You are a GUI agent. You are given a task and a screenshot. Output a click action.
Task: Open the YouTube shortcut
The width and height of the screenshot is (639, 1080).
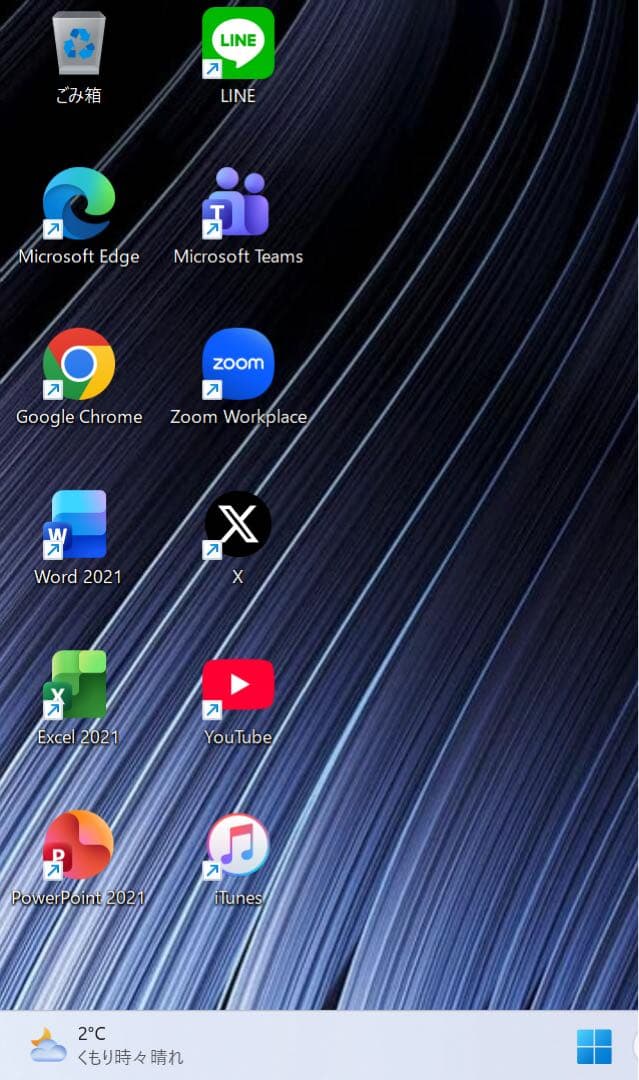(x=238, y=686)
